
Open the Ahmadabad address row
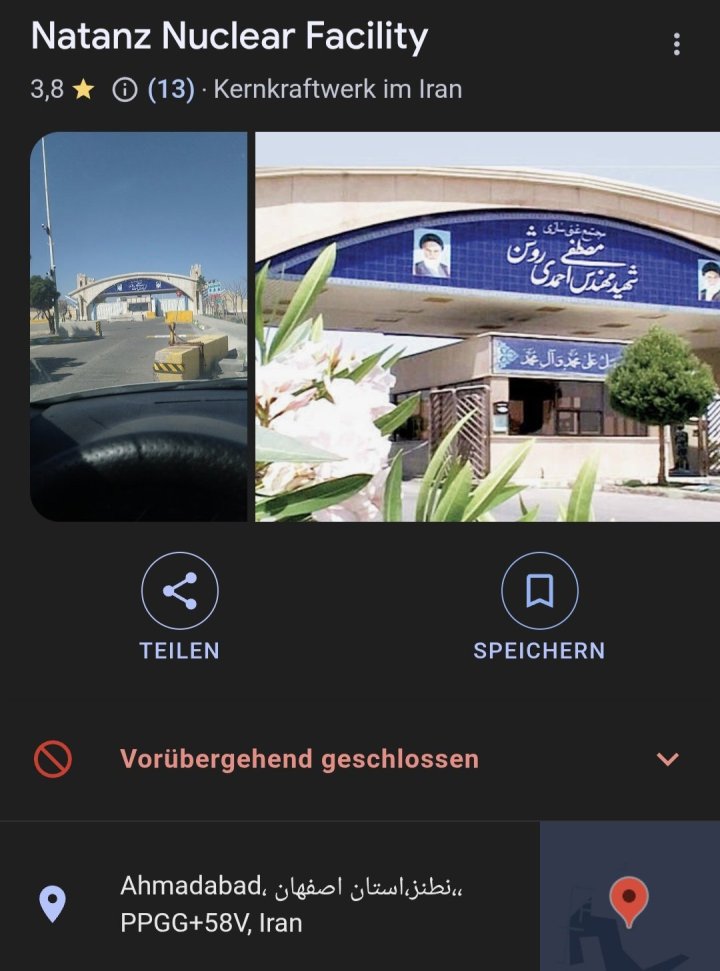click(x=290, y=904)
